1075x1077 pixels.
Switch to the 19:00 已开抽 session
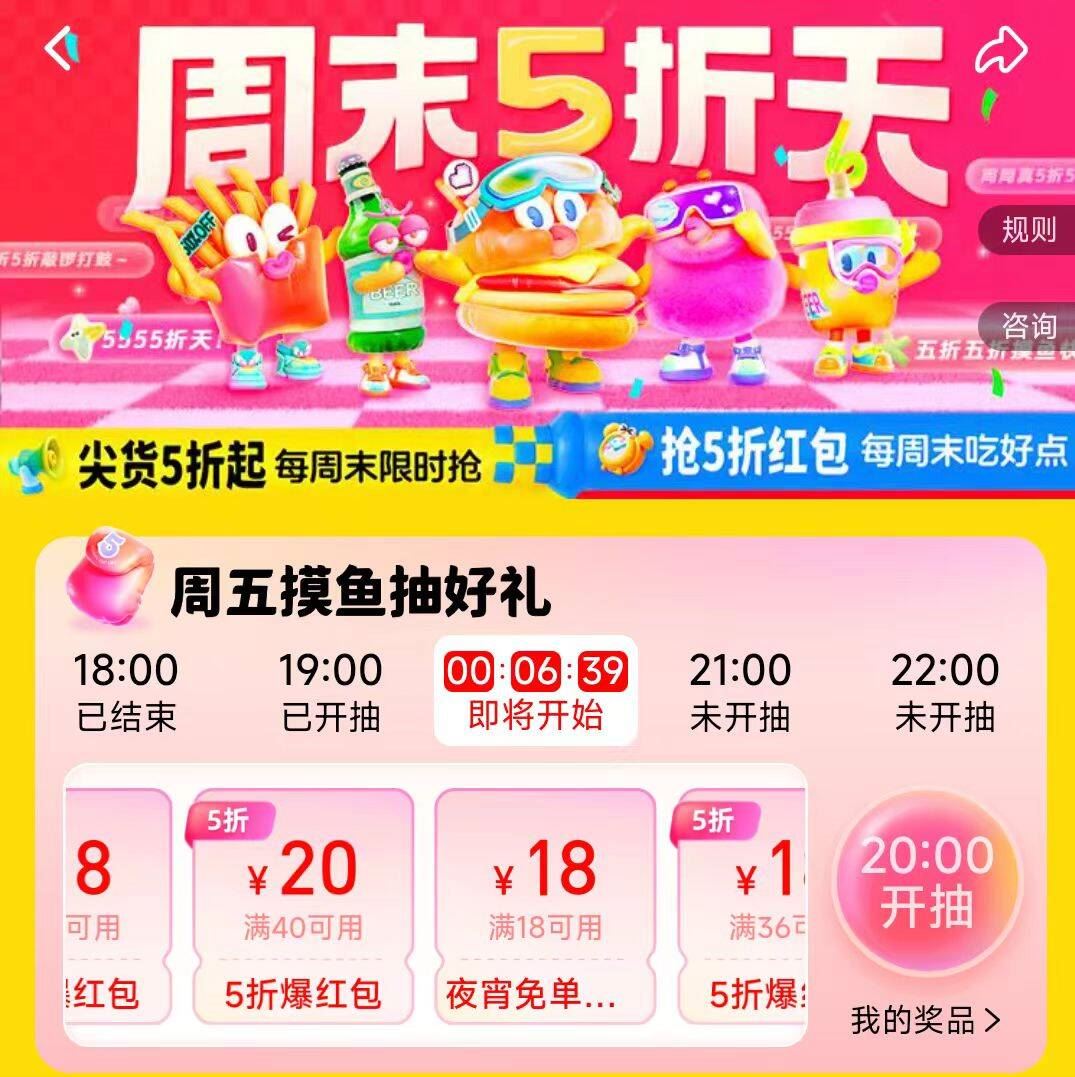(x=330, y=690)
